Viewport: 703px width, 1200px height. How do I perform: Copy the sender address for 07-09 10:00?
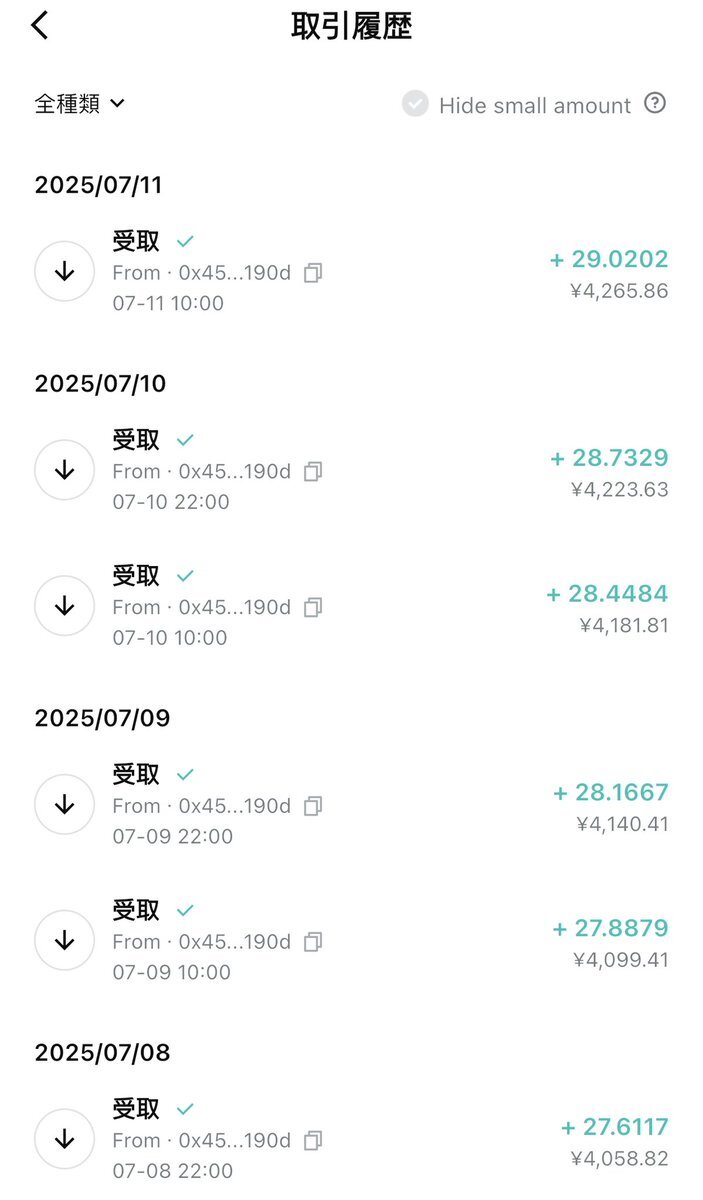coord(313,942)
